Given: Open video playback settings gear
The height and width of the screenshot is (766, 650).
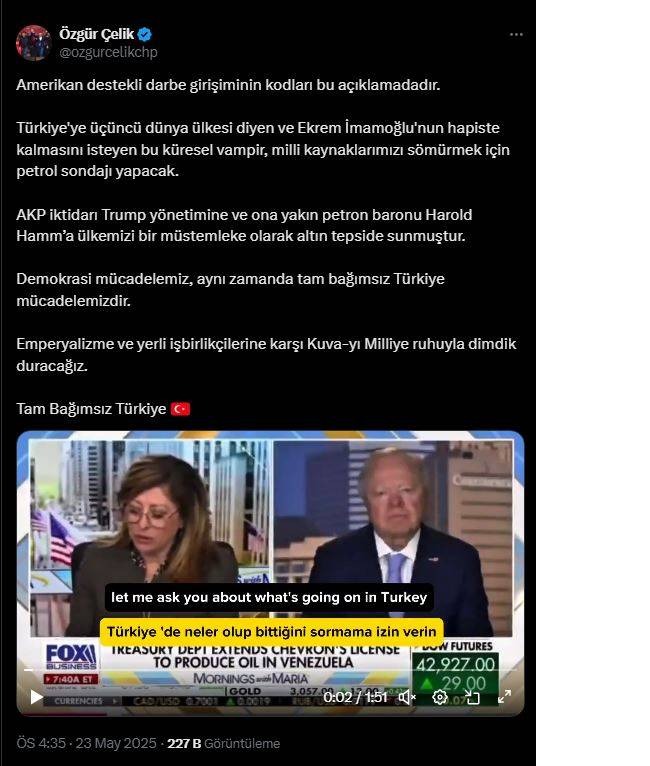Looking at the screenshot, I should 440,697.
